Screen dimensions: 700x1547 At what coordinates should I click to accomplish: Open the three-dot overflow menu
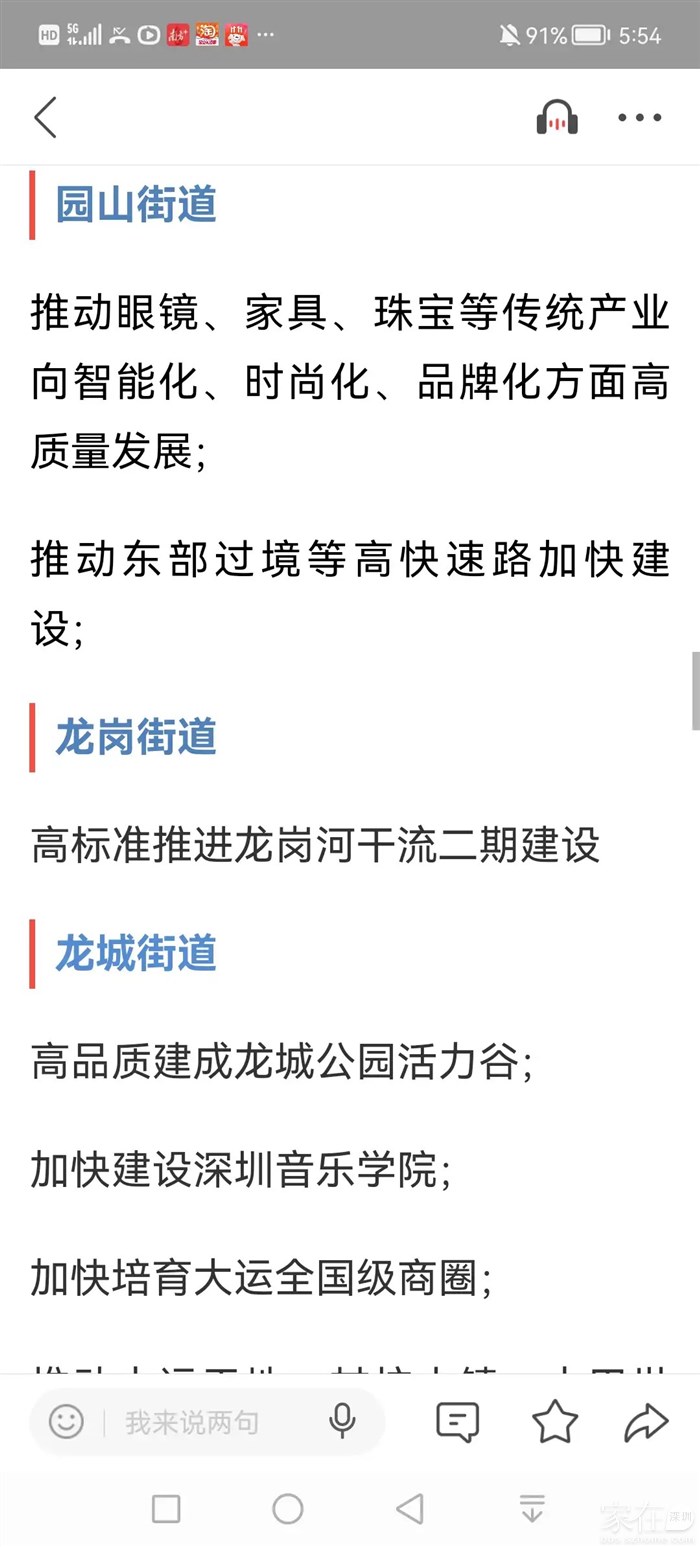pos(640,118)
